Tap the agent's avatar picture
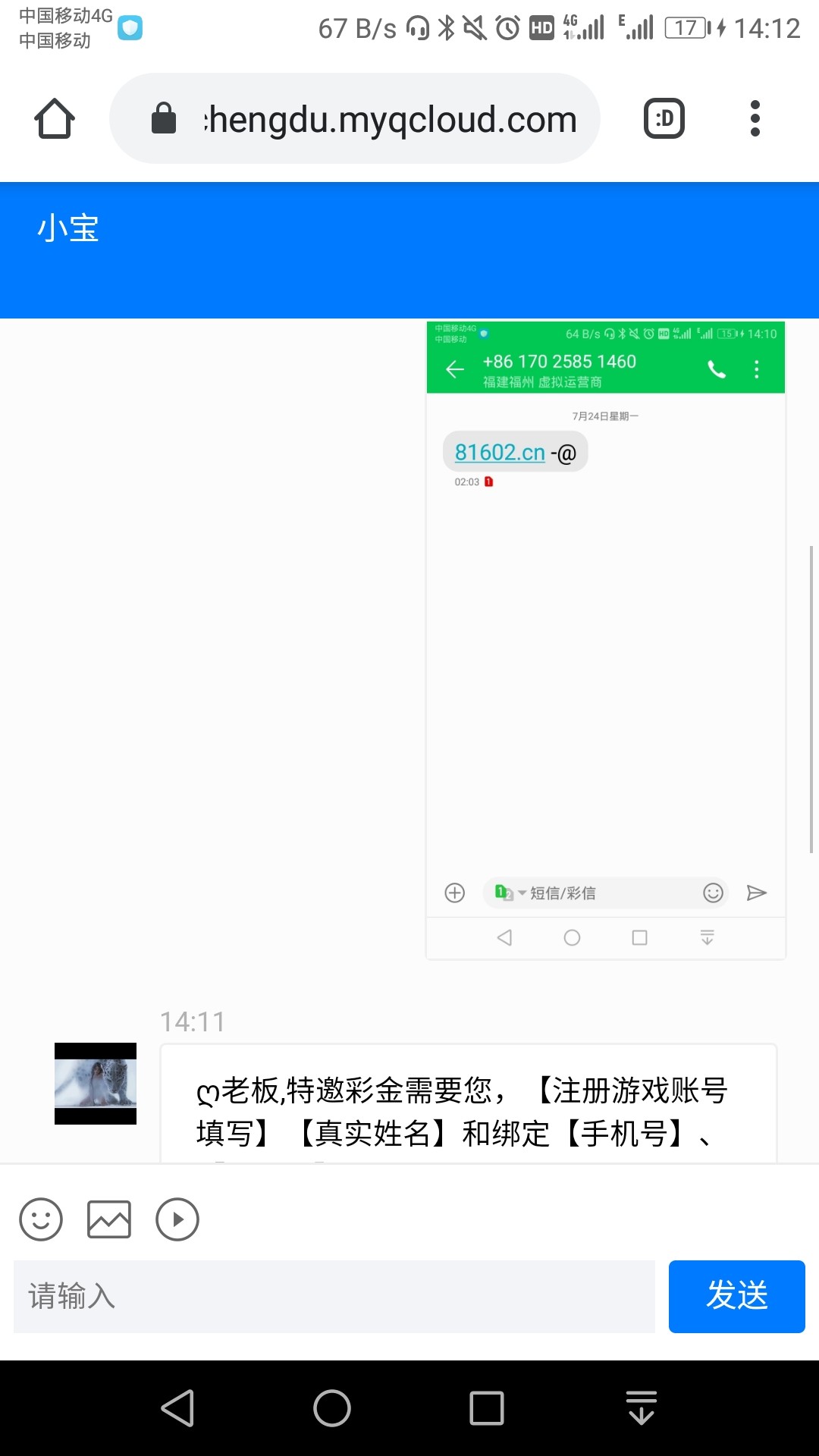Viewport: 819px width, 1456px height. pos(96,1084)
